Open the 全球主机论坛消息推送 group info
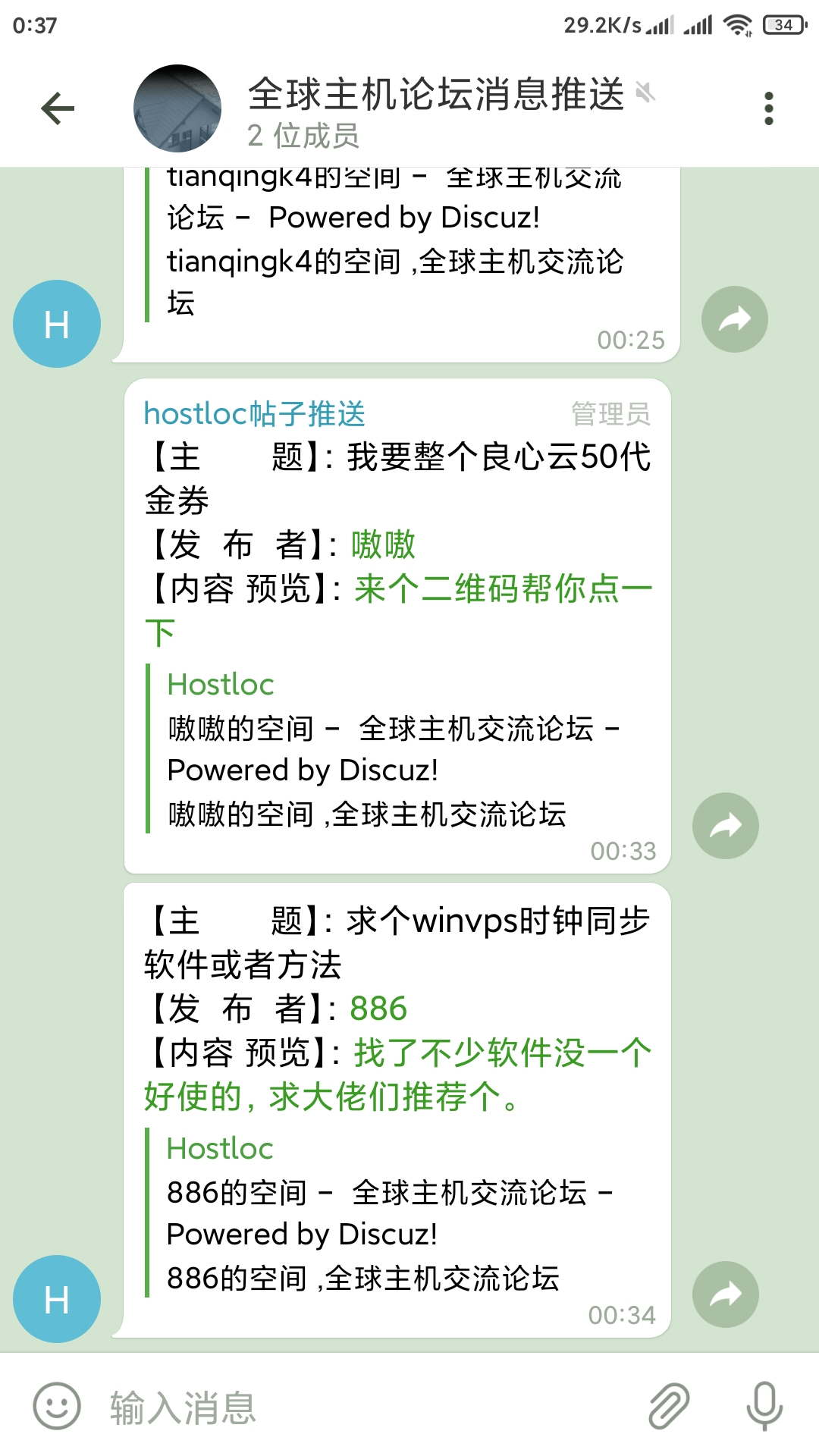Image resolution: width=819 pixels, height=1456 pixels. click(435, 110)
